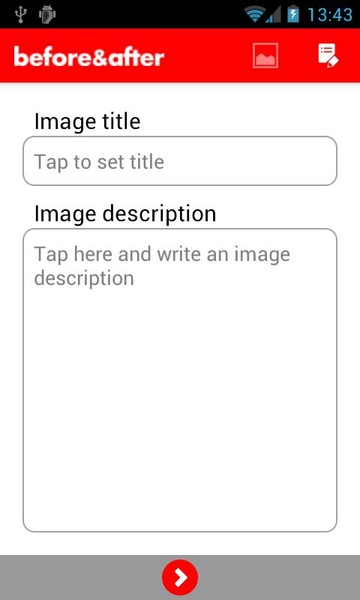Focus the Image description text box
The height and width of the screenshot is (600, 360).
point(180,380)
